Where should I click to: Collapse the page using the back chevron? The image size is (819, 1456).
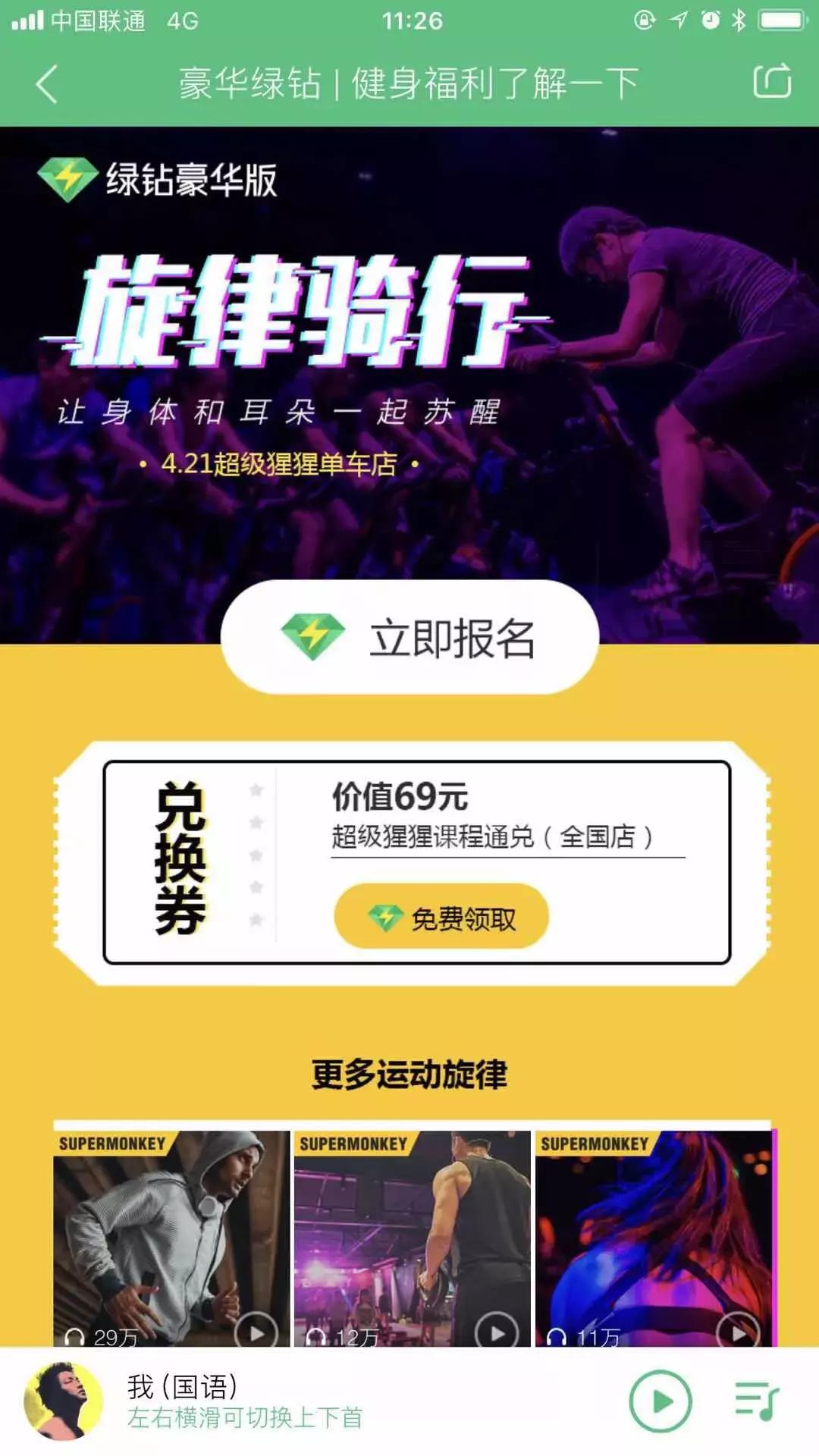coord(47,83)
